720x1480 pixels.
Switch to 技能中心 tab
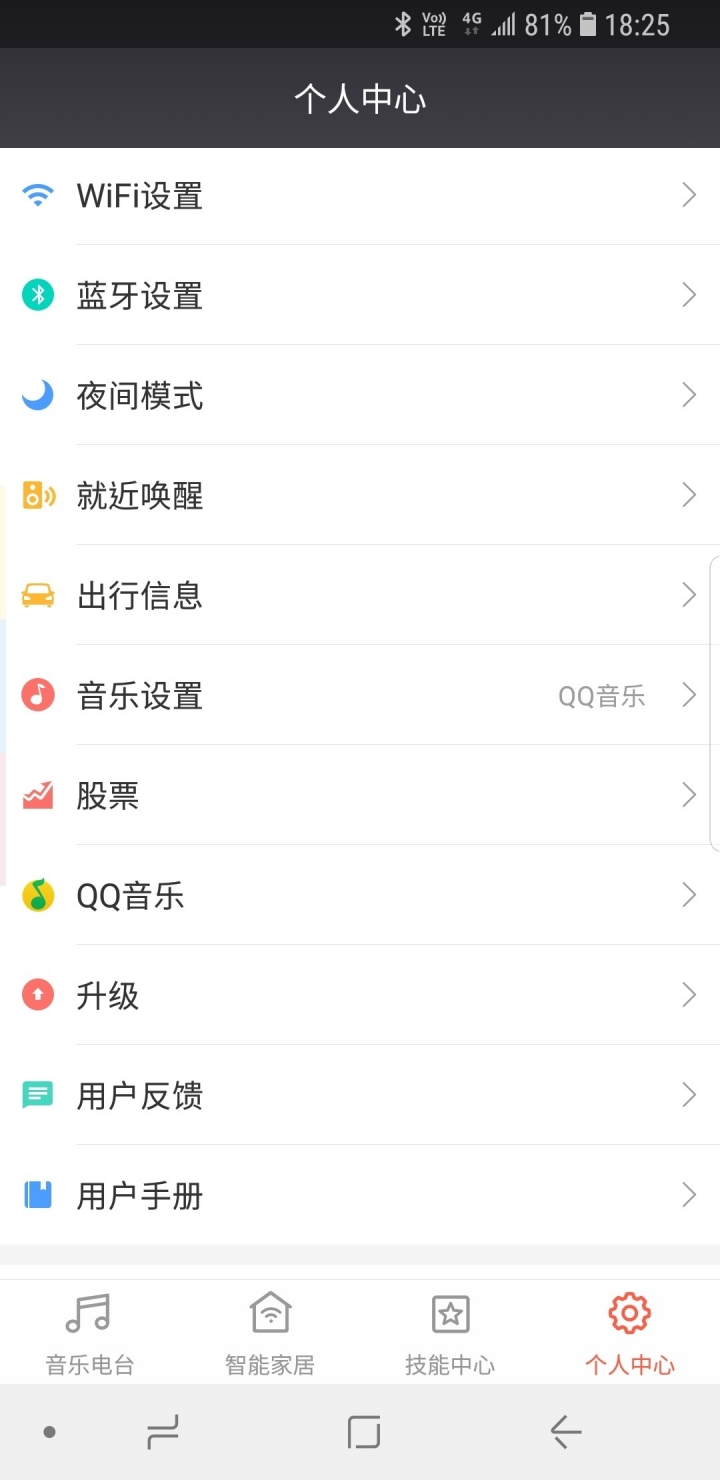450,1333
